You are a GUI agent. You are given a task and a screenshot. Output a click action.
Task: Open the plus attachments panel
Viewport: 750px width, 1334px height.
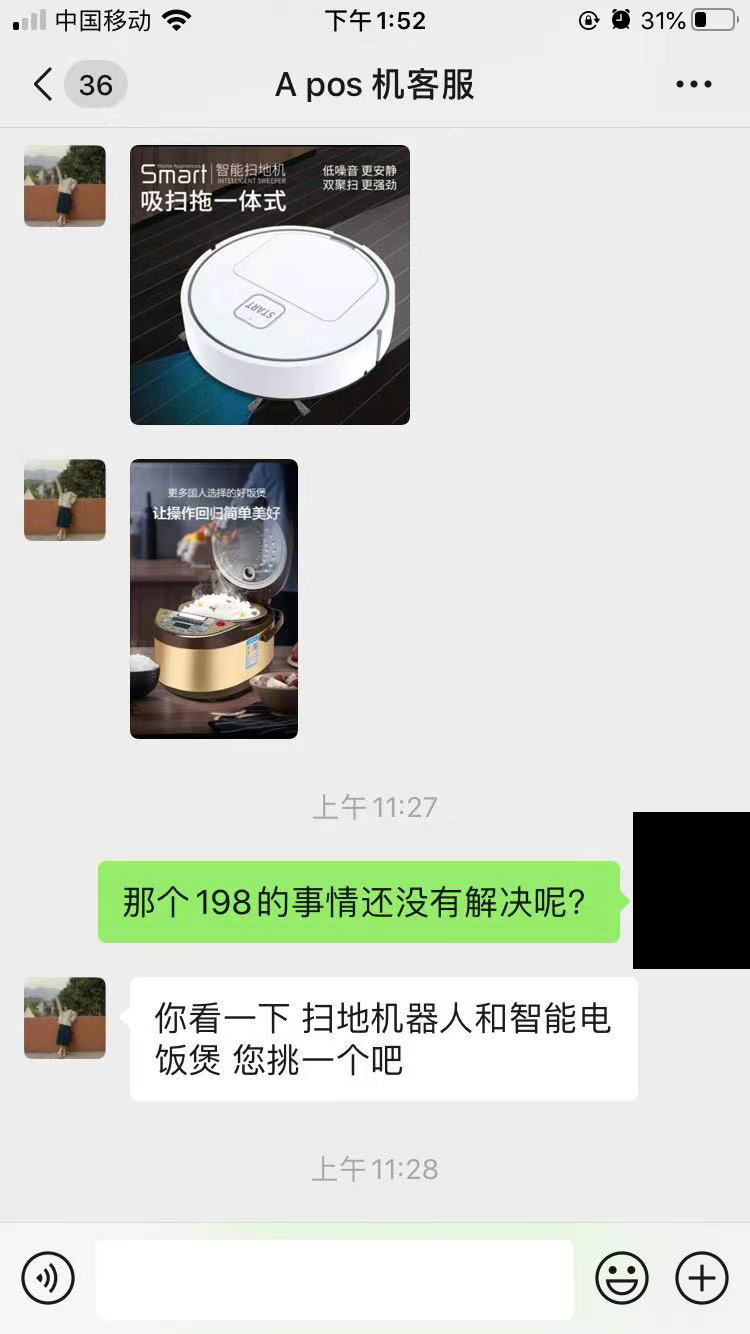(702, 1278)
